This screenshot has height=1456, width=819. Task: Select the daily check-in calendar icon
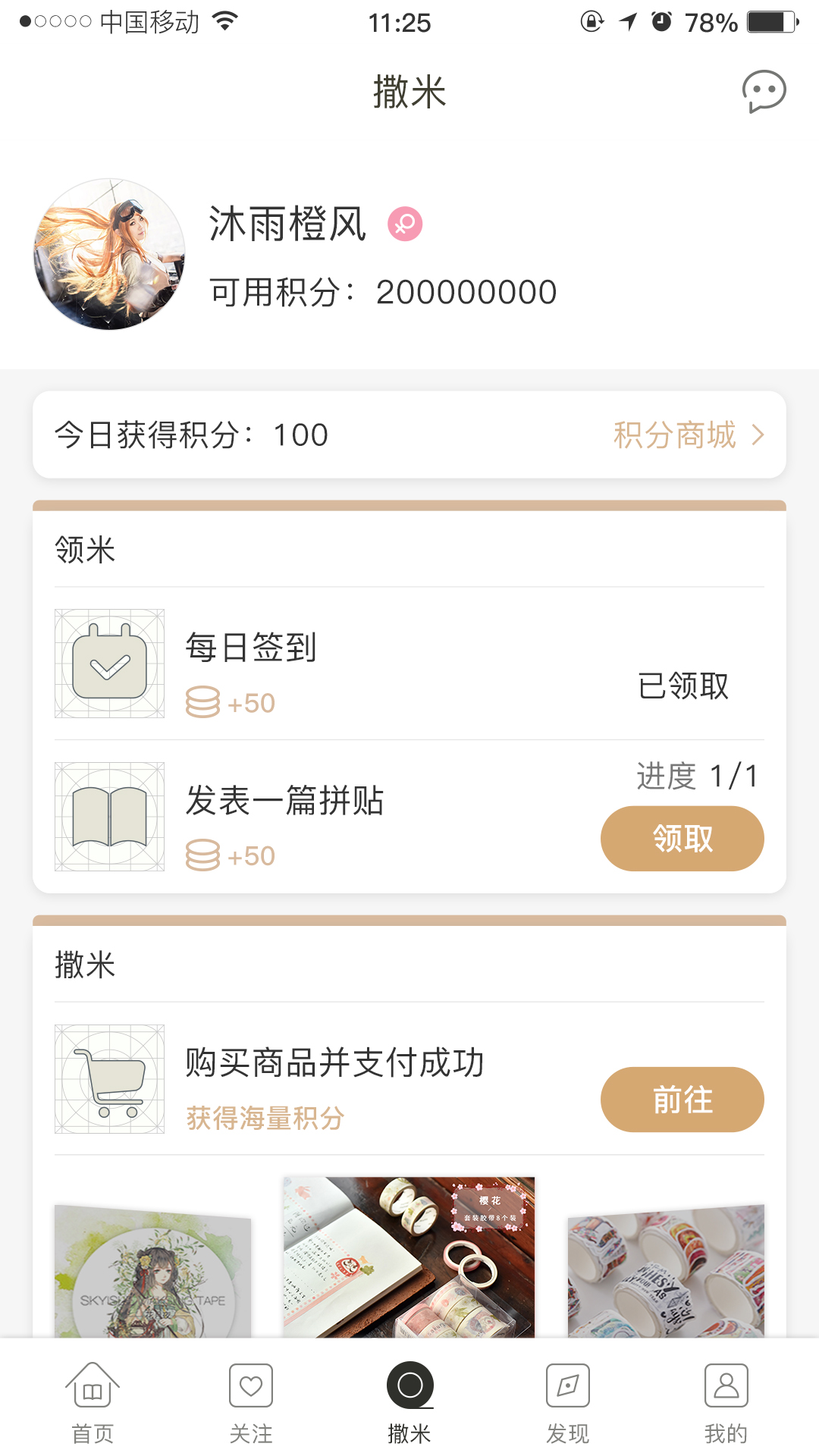(108, 664)
